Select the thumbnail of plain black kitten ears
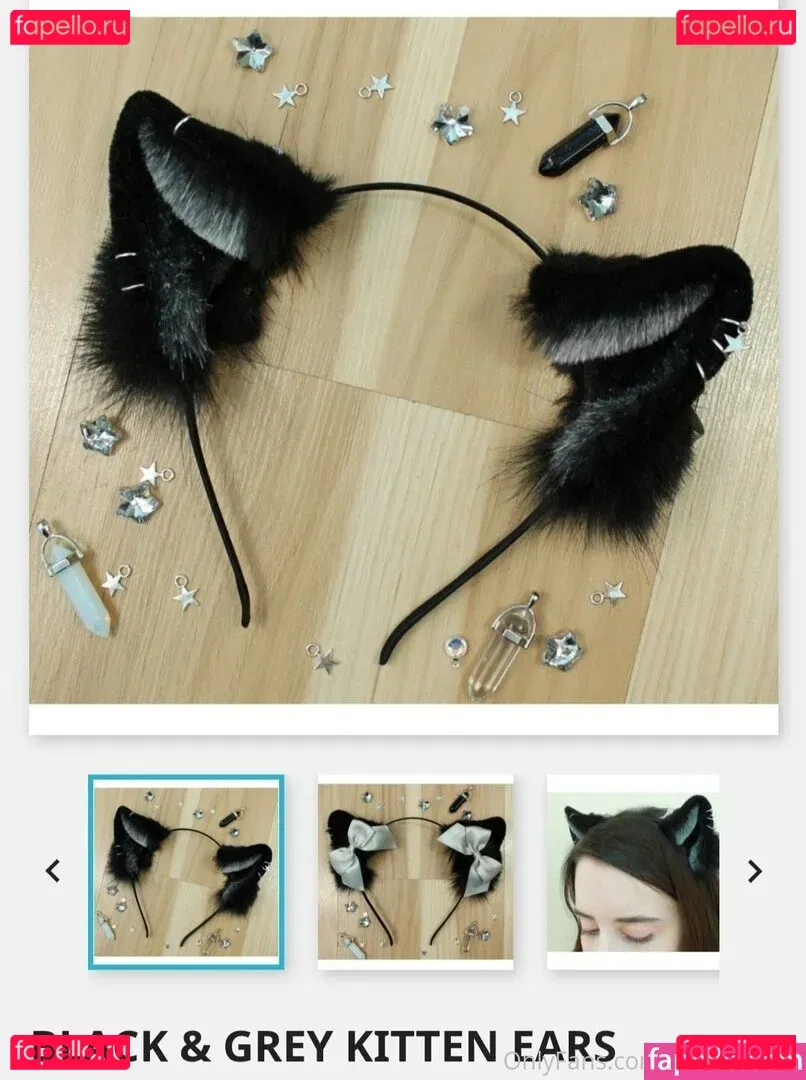This screenshot has height=1080, width=806. [186, 872]
